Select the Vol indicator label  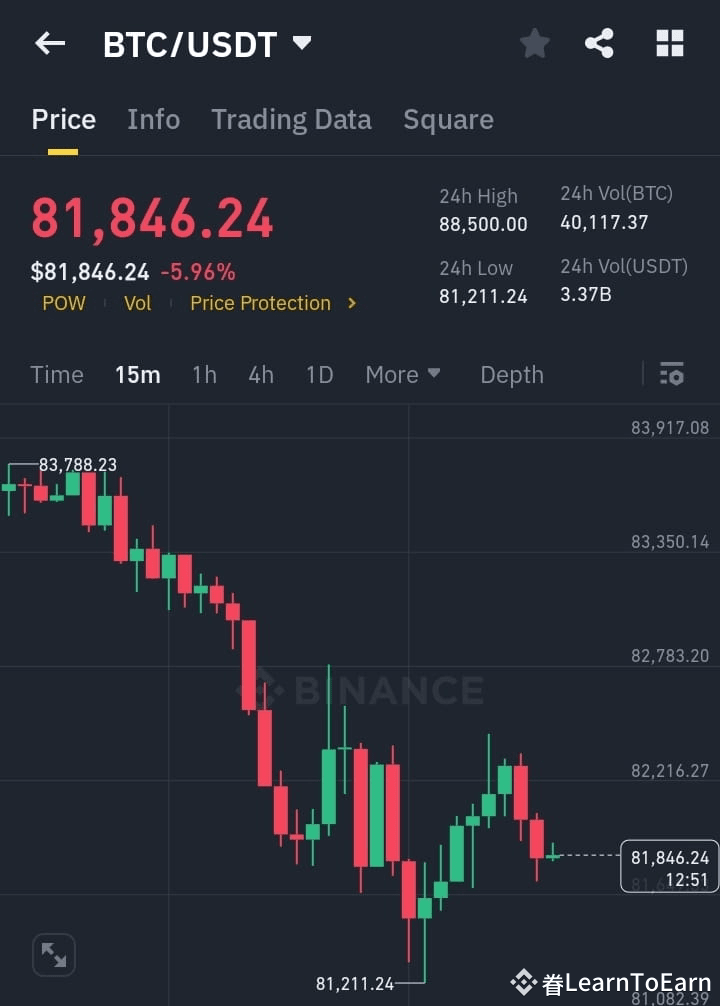click(138, 303)
